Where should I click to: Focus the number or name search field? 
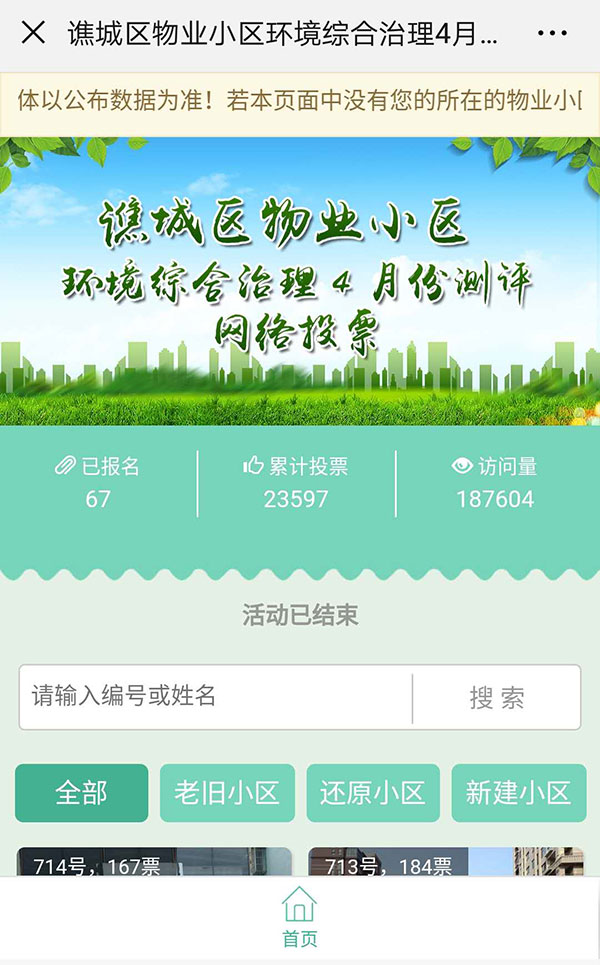[x=215, y=696]
